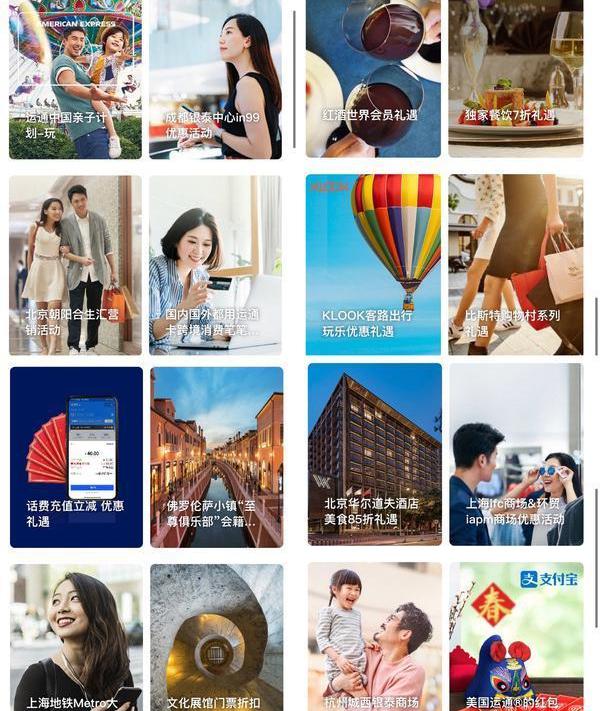The width and height of the screenshot is (600, 711).
Task: Open the 运通中国亲子计划 offer card
Action: pos(75,78)
